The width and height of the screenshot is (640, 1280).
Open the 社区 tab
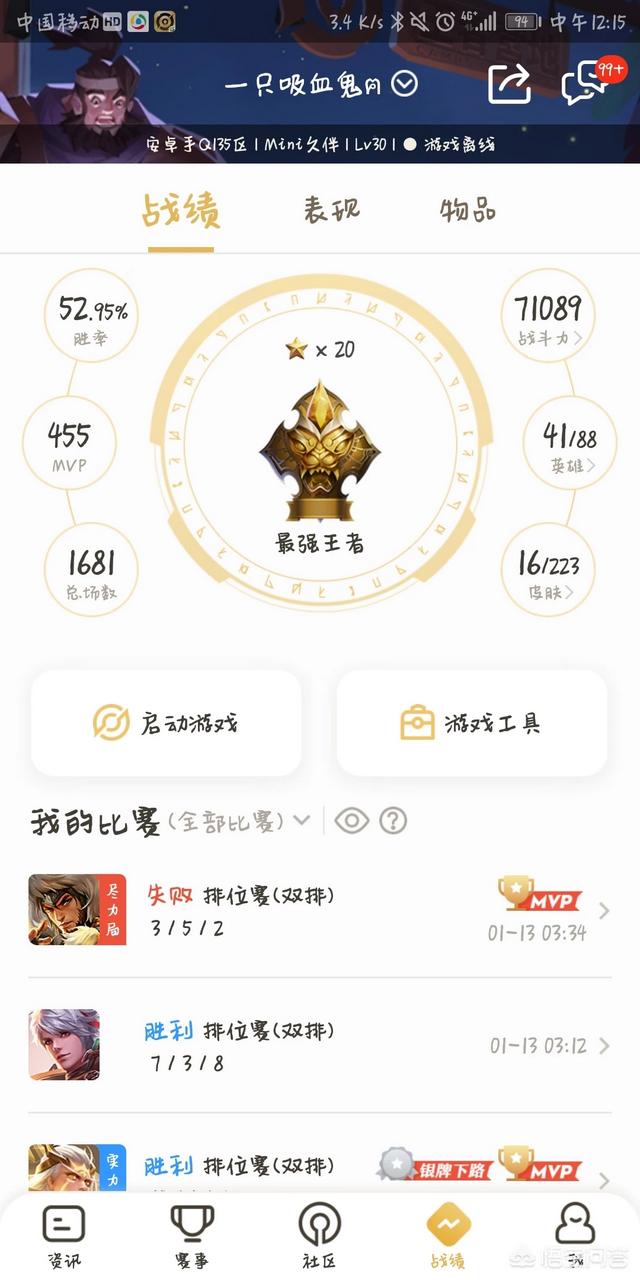[x=319, y=1235]
